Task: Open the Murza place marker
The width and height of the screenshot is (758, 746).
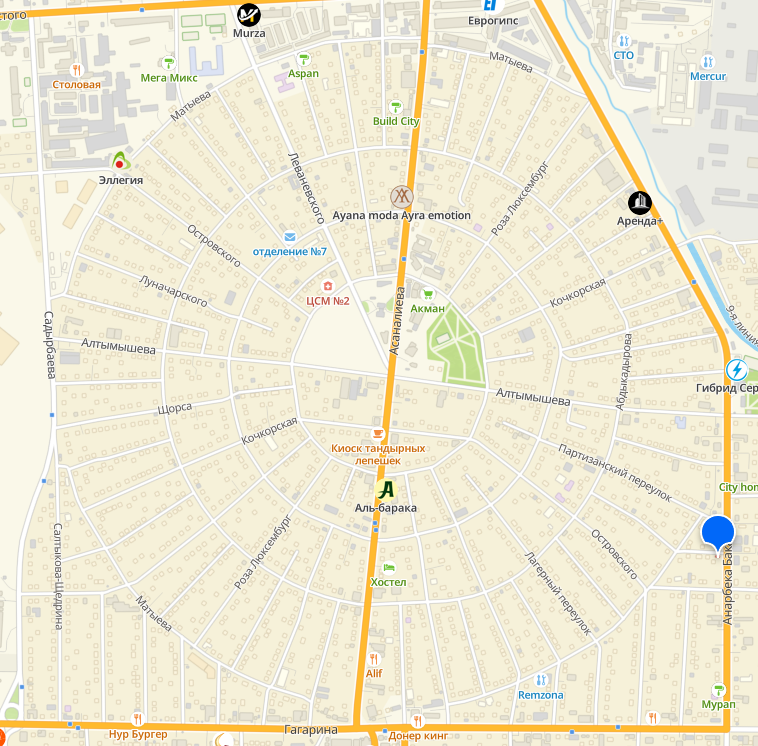Action: [x=249, y=14]
